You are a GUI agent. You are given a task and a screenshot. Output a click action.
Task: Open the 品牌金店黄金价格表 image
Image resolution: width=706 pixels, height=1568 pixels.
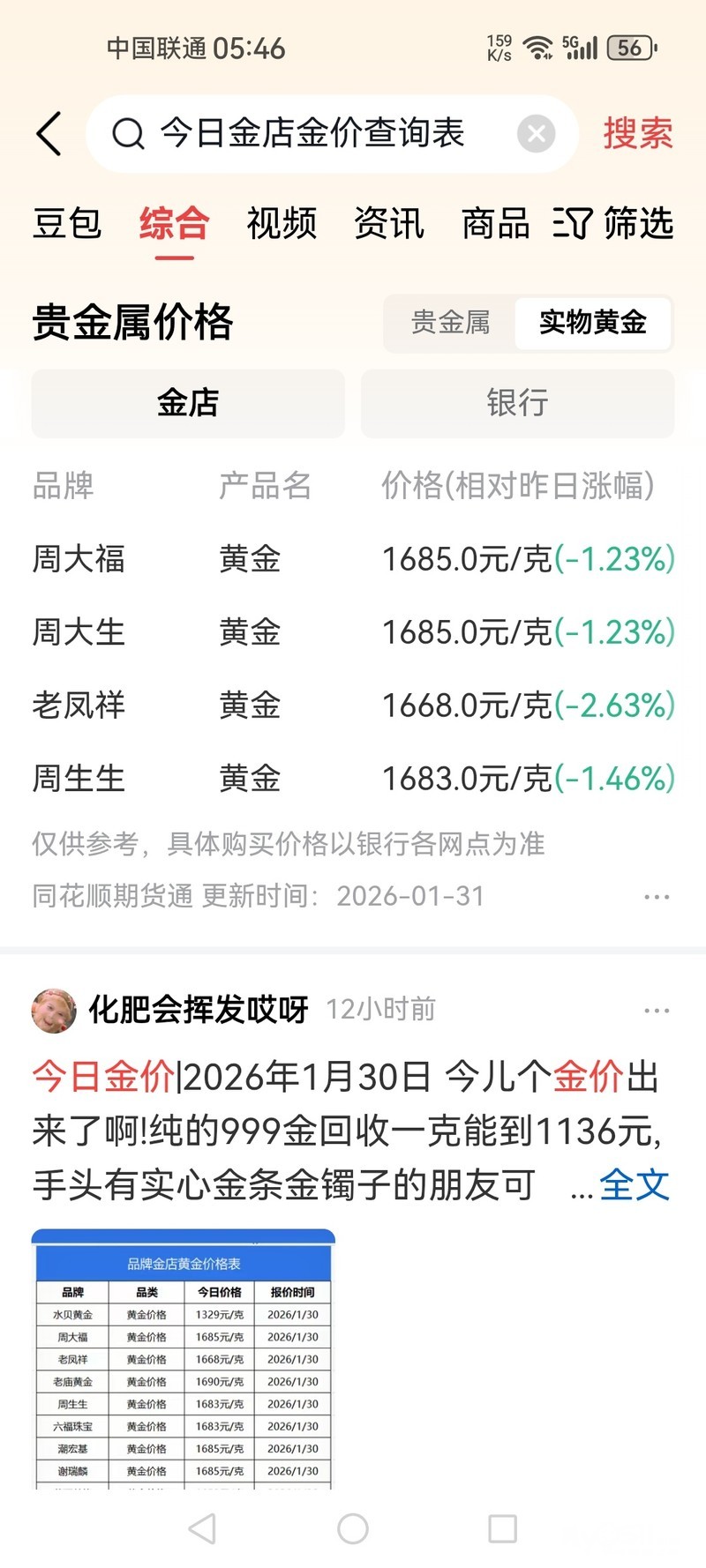coord(184,1358)
